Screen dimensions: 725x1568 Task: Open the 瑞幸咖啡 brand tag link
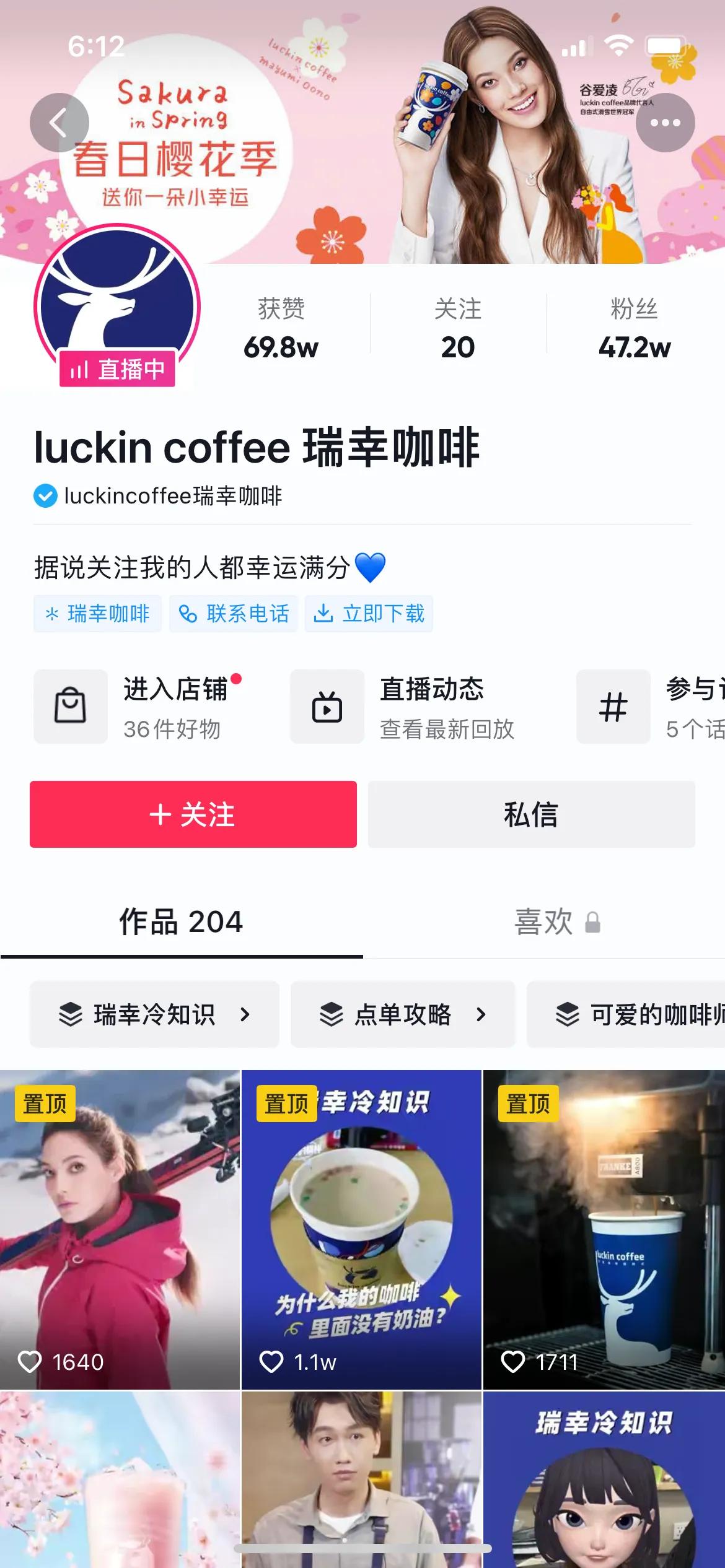97,614
